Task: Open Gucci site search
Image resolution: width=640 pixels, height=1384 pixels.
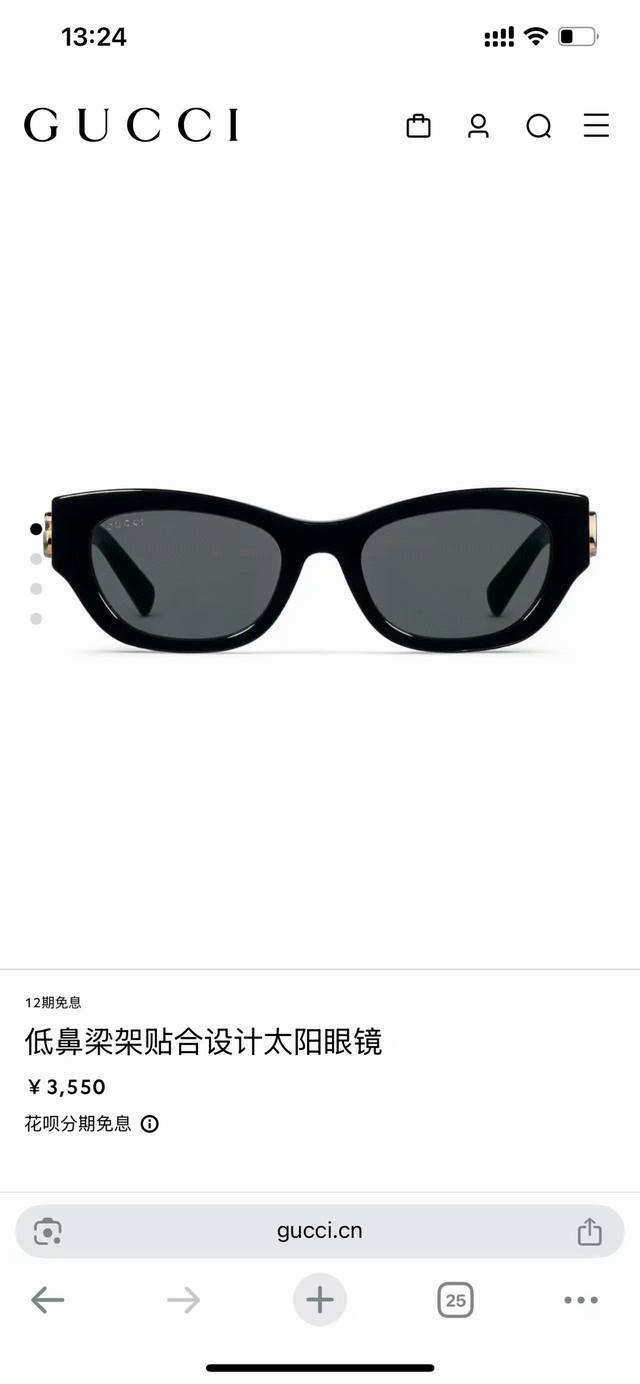Action: point(538,127)
